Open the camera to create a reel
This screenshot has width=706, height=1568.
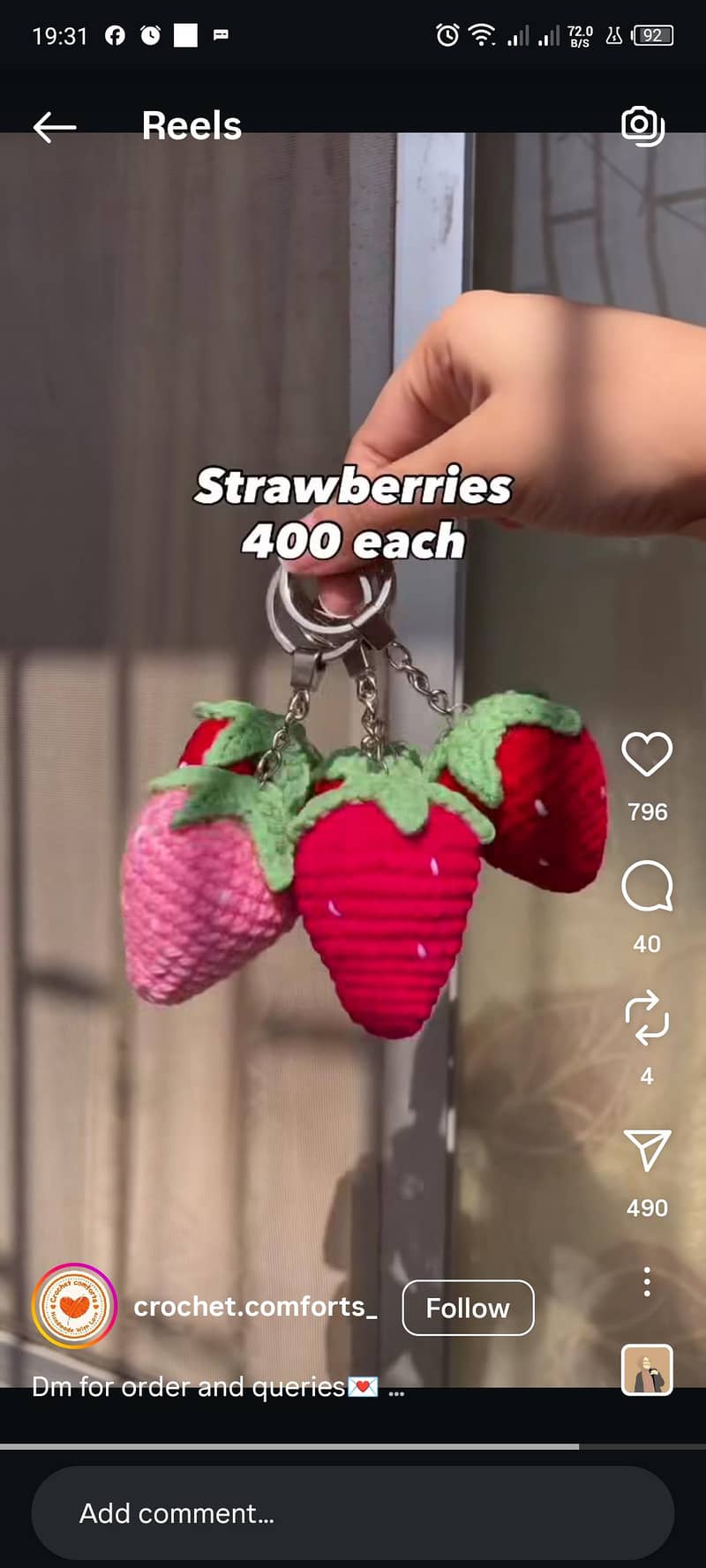(x=642, y=126)
